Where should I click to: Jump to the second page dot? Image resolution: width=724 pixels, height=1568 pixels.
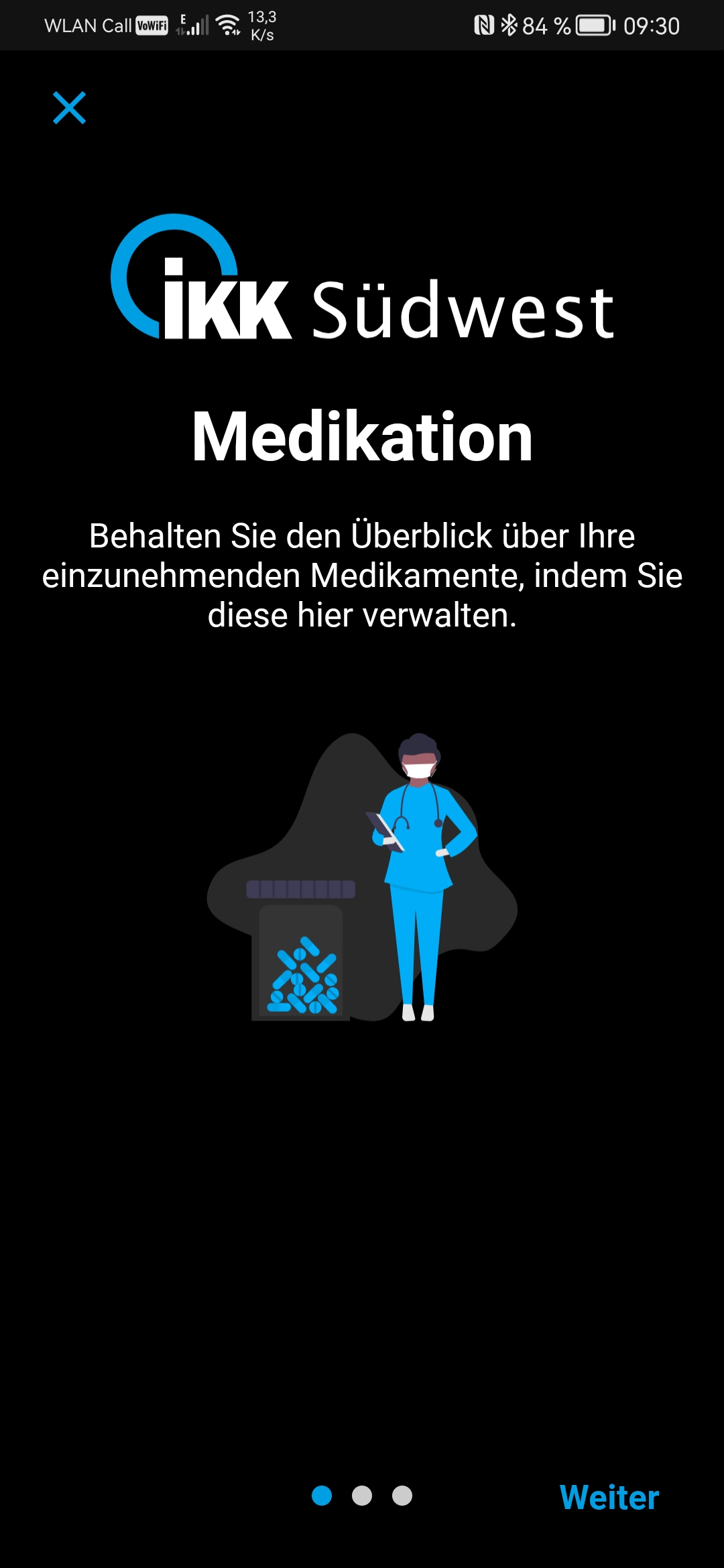362,1496
